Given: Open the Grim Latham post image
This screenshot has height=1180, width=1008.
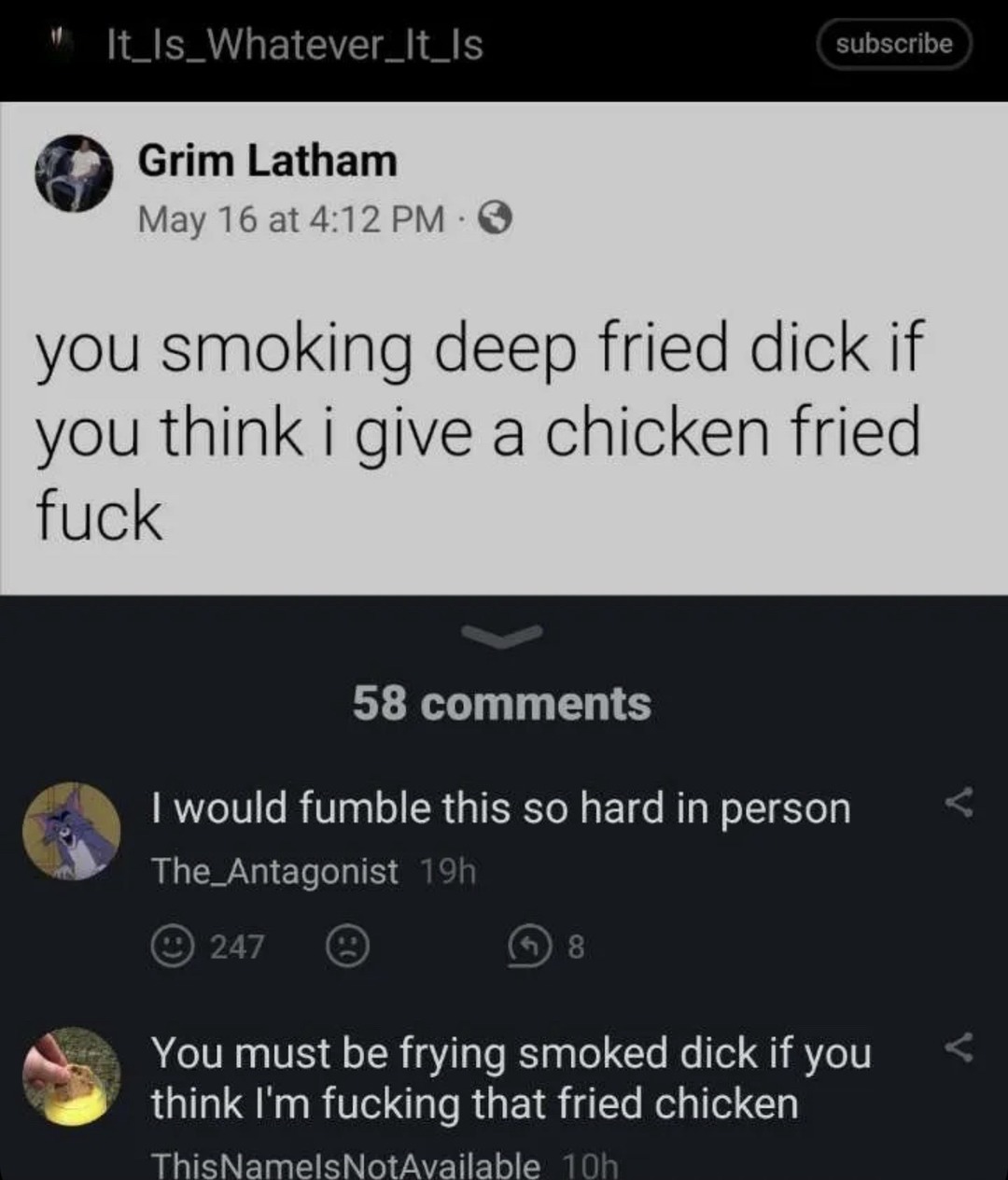Looking at the screenshot, I should point(504,347).
